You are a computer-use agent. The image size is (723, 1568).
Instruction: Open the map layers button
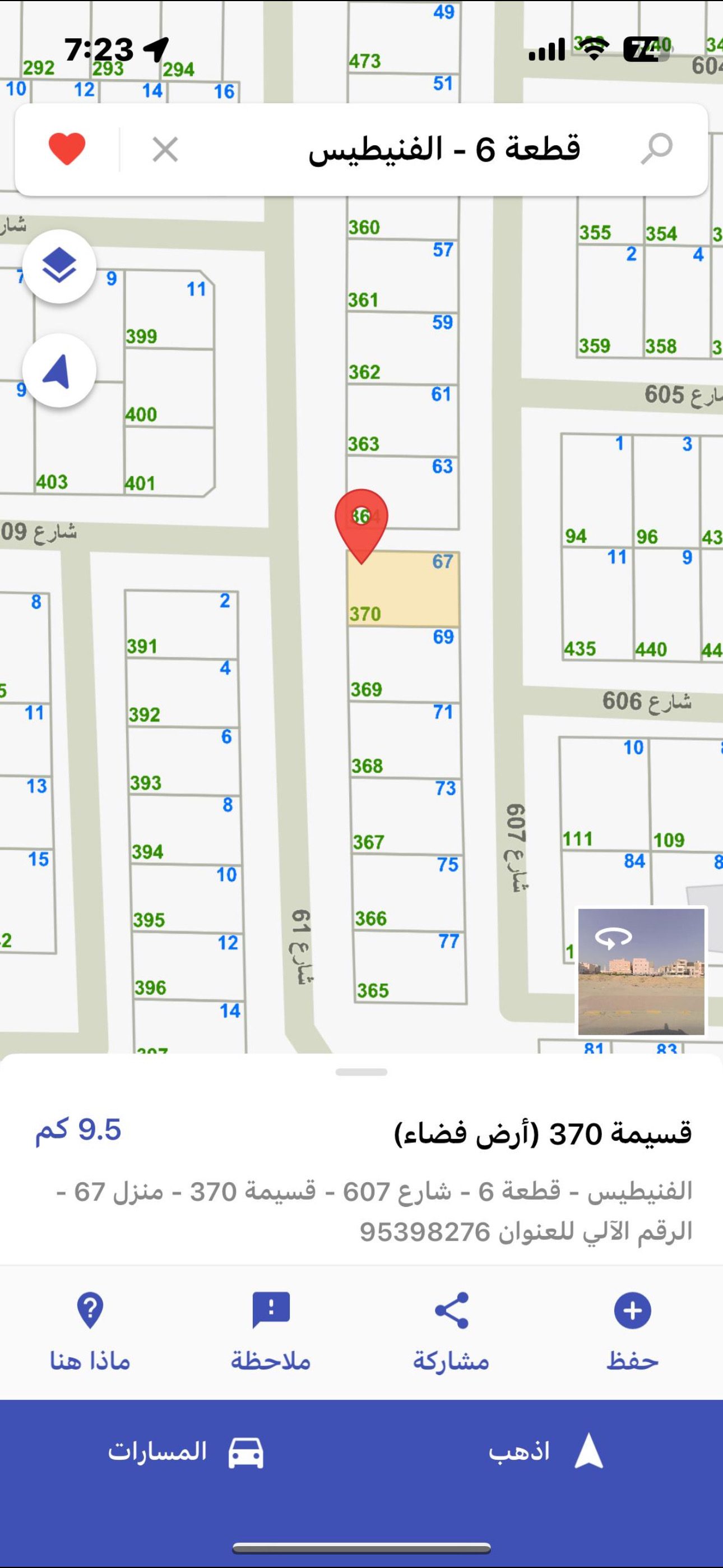click(x=59, y=266)
